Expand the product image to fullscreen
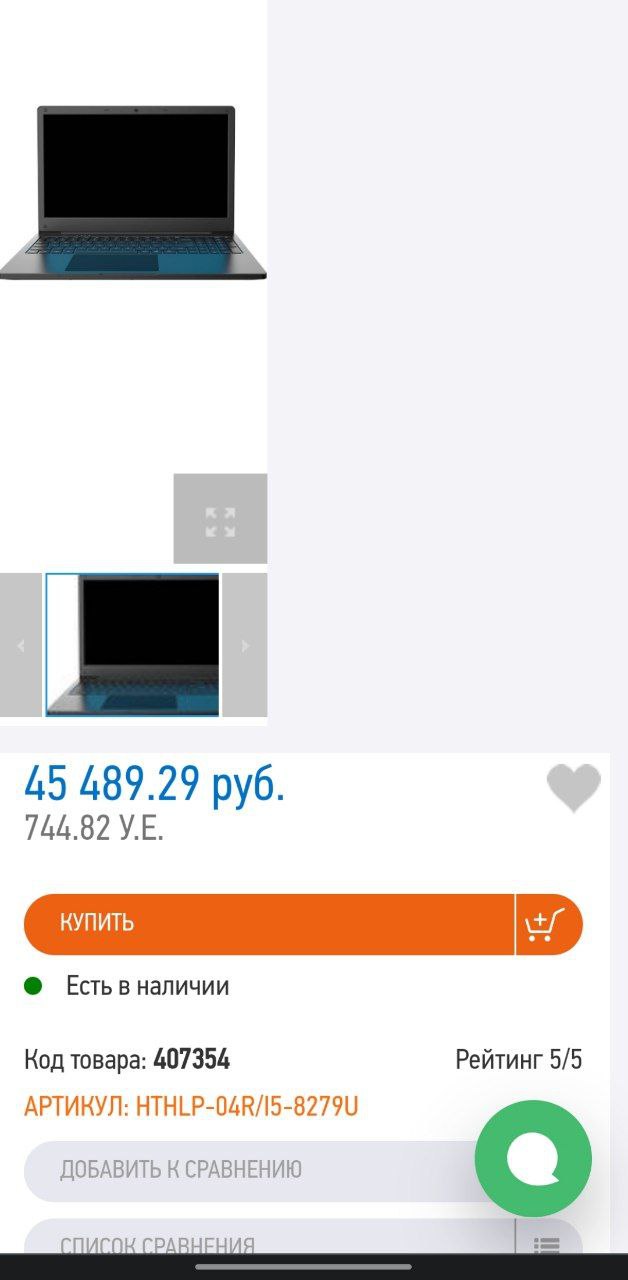Viewport: 628px width, 1280px height. [220, 518]
